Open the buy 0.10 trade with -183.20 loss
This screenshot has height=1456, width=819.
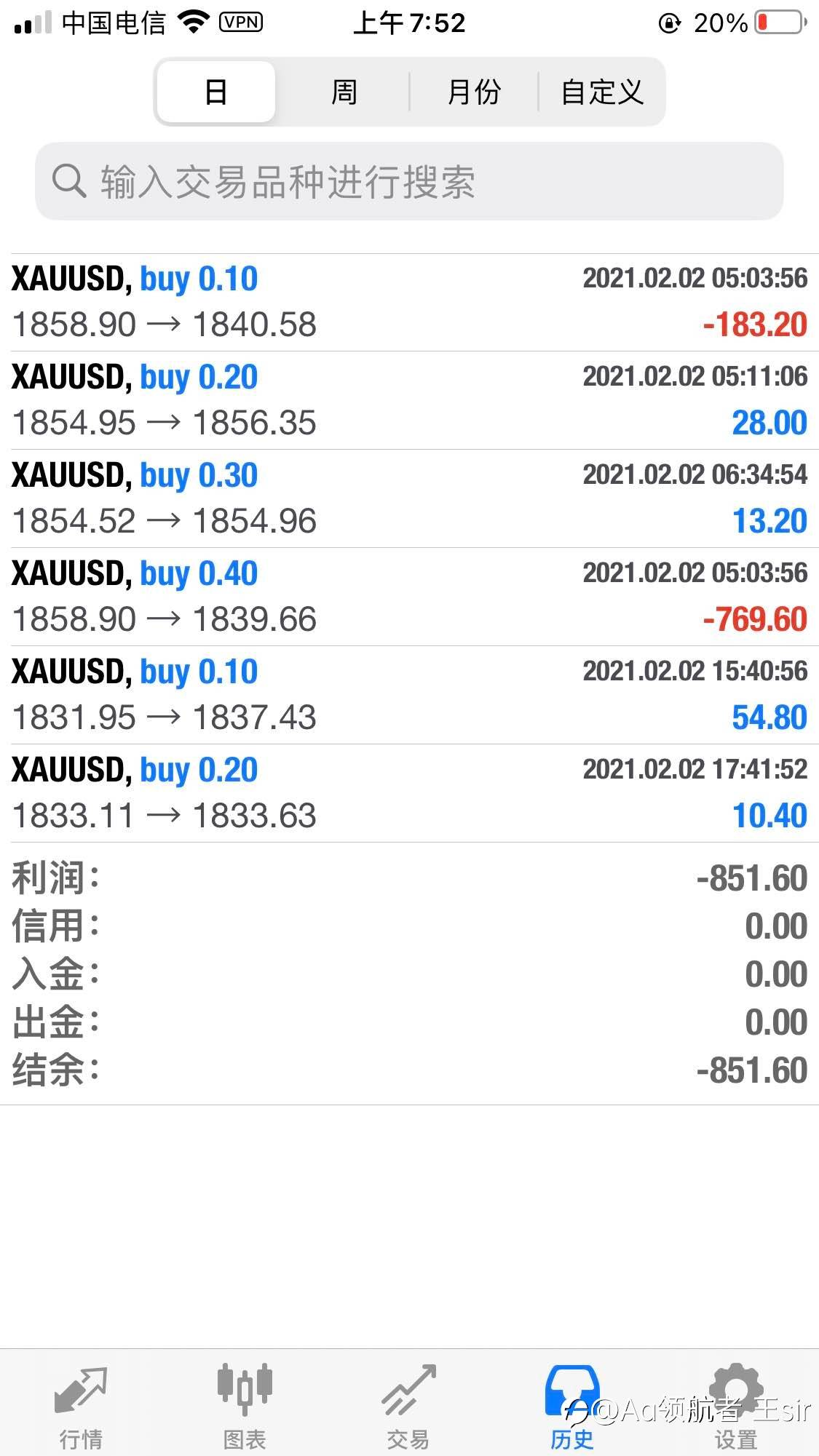pyautogui.click(x=409, y=303)
